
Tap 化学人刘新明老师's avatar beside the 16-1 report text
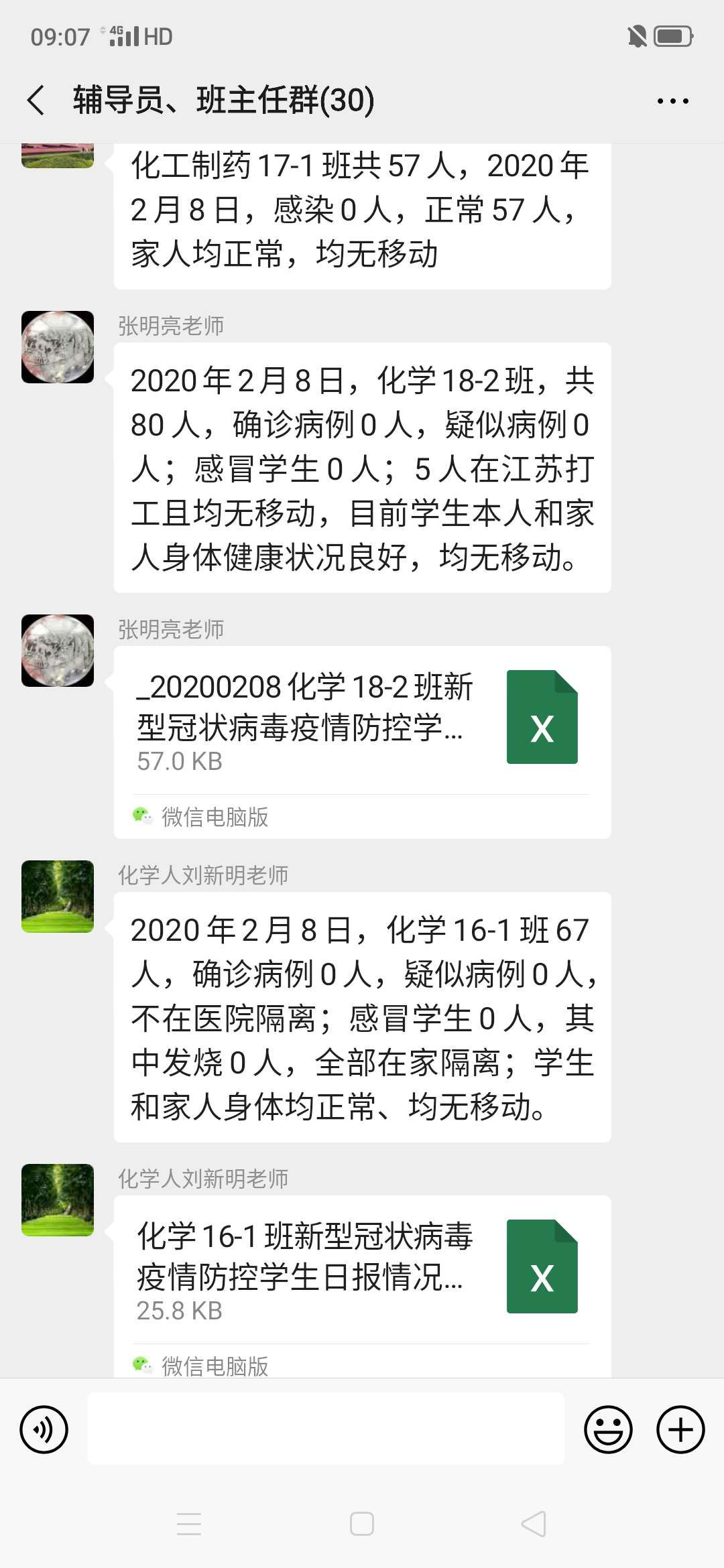58,897
